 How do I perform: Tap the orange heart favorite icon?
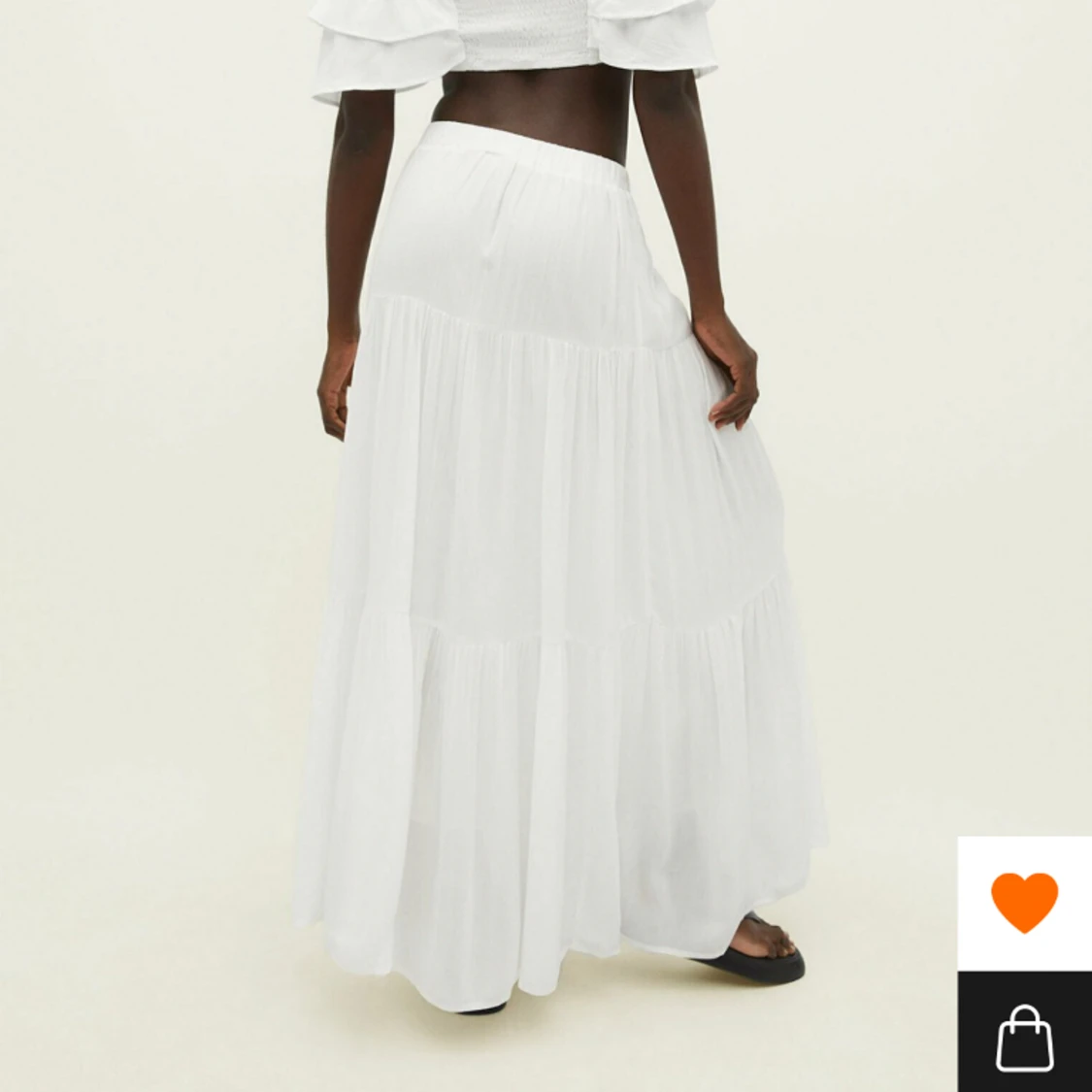1024,902
